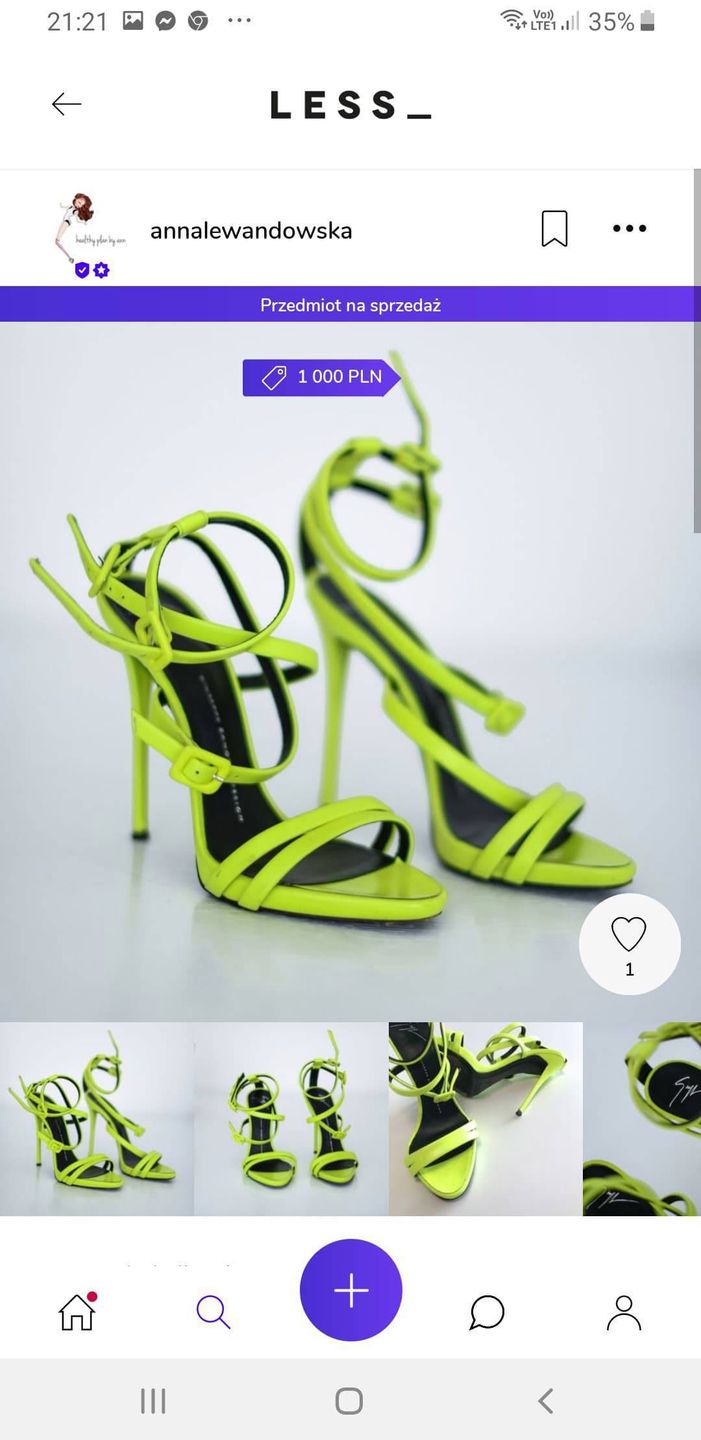Open annalewandowska's seller profile

250,231
